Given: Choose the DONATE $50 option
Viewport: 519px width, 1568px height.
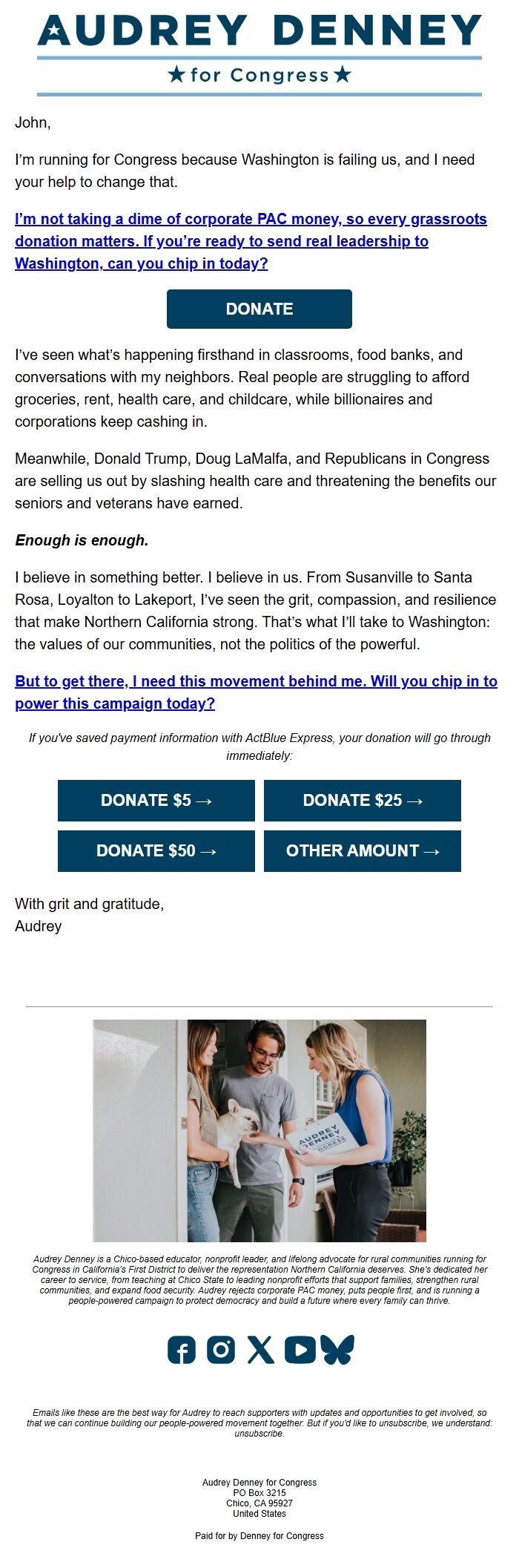Looking at the screenshot, I should [x=156, y=850].
